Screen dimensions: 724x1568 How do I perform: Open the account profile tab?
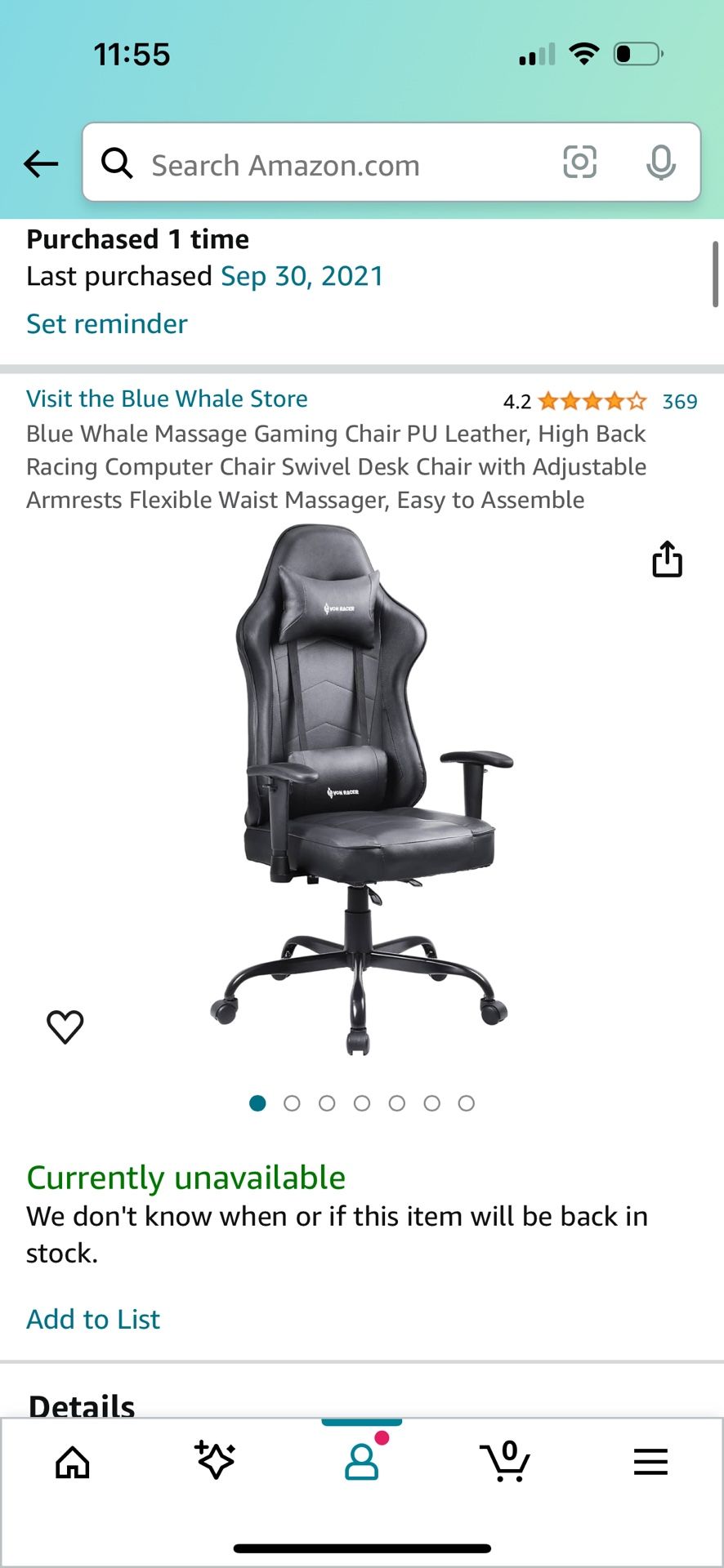pyautogui.click(x=361, y=1462)
